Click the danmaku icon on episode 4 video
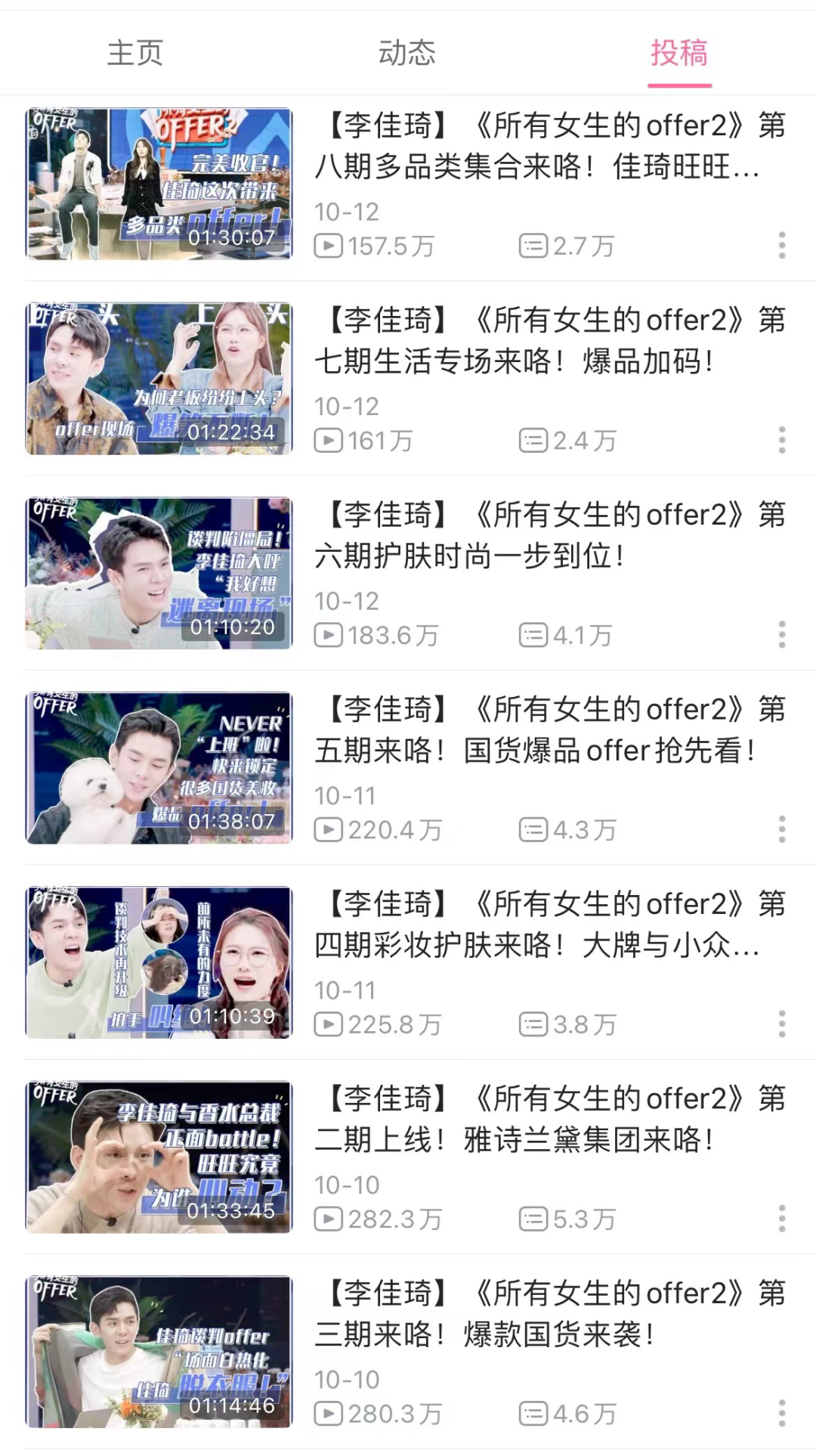816x1456 pixels. pyautogui.click(x=534, y=1024)
